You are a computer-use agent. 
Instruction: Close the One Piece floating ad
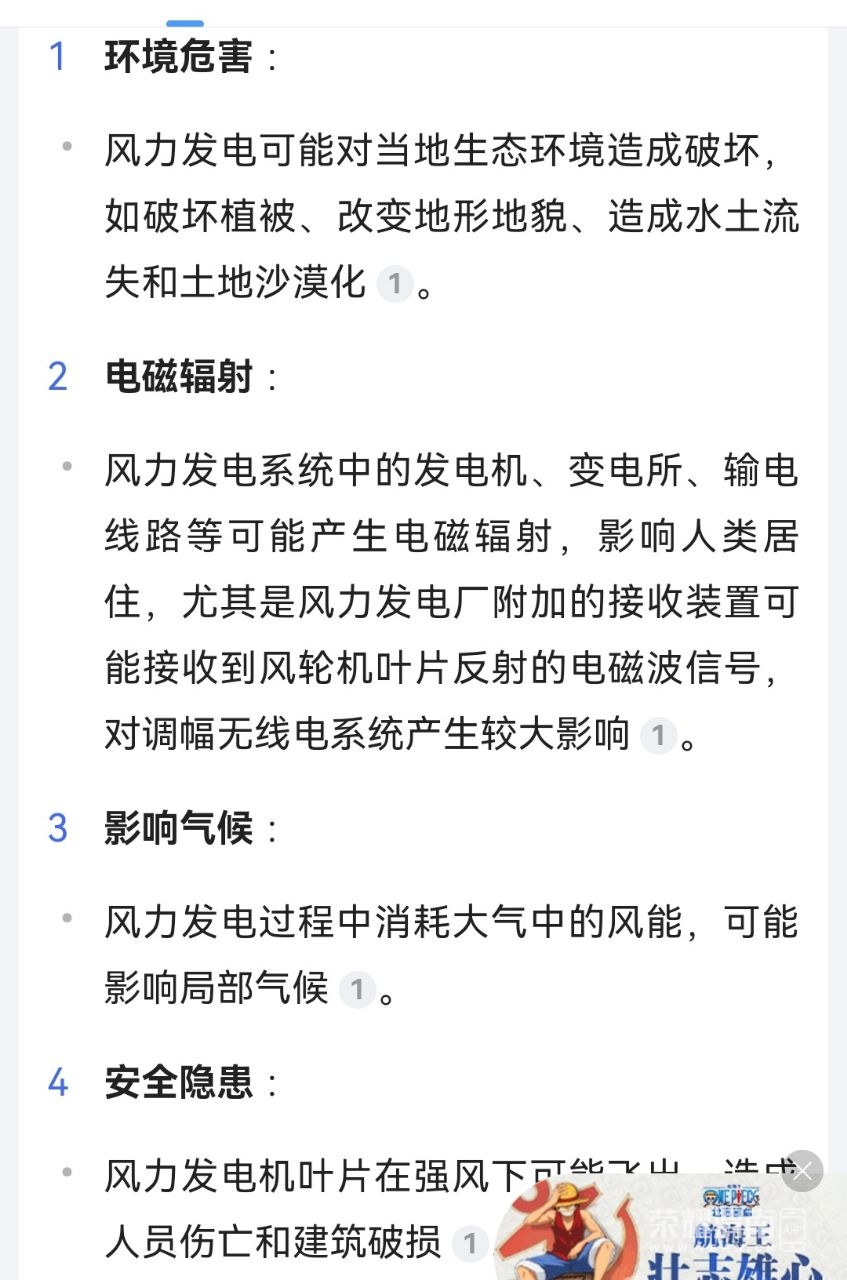coord(802,1171)
